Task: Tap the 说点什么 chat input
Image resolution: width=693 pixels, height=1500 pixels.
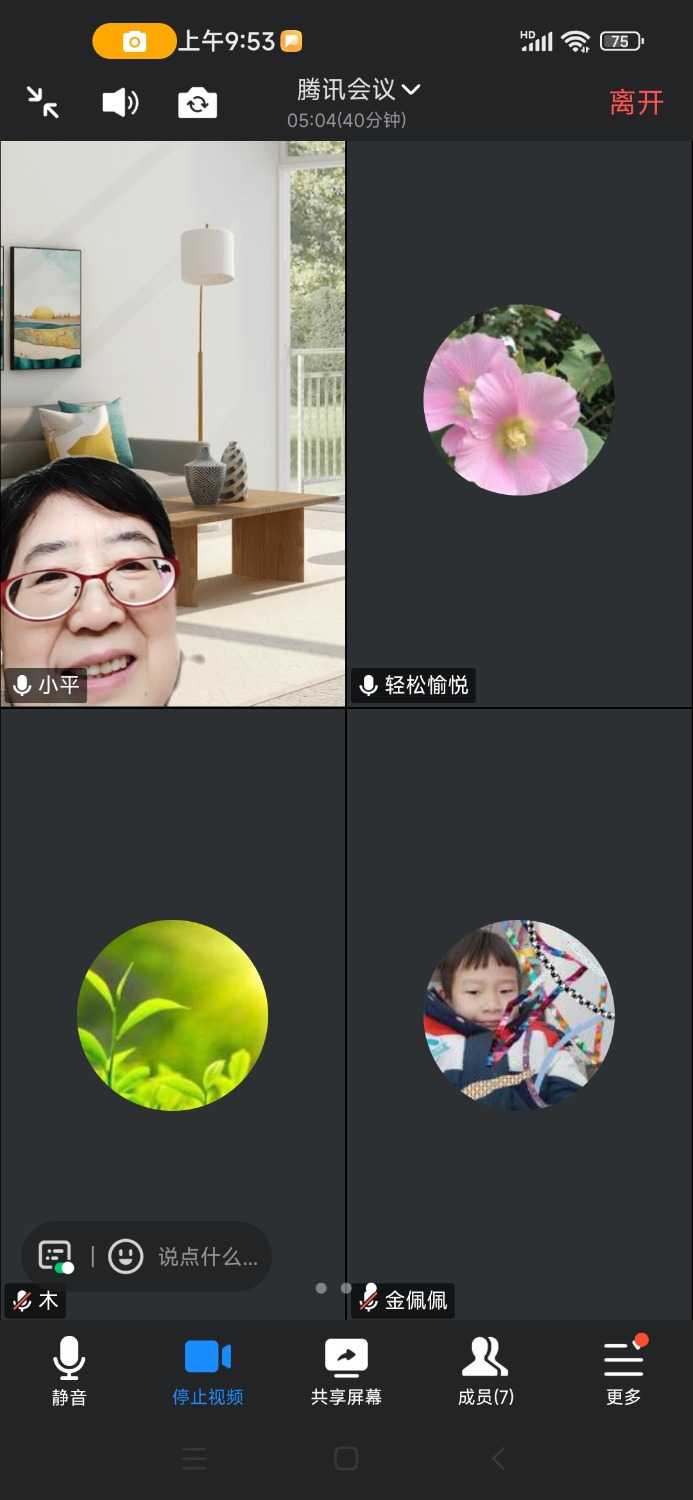Action: coord(208,1256)
